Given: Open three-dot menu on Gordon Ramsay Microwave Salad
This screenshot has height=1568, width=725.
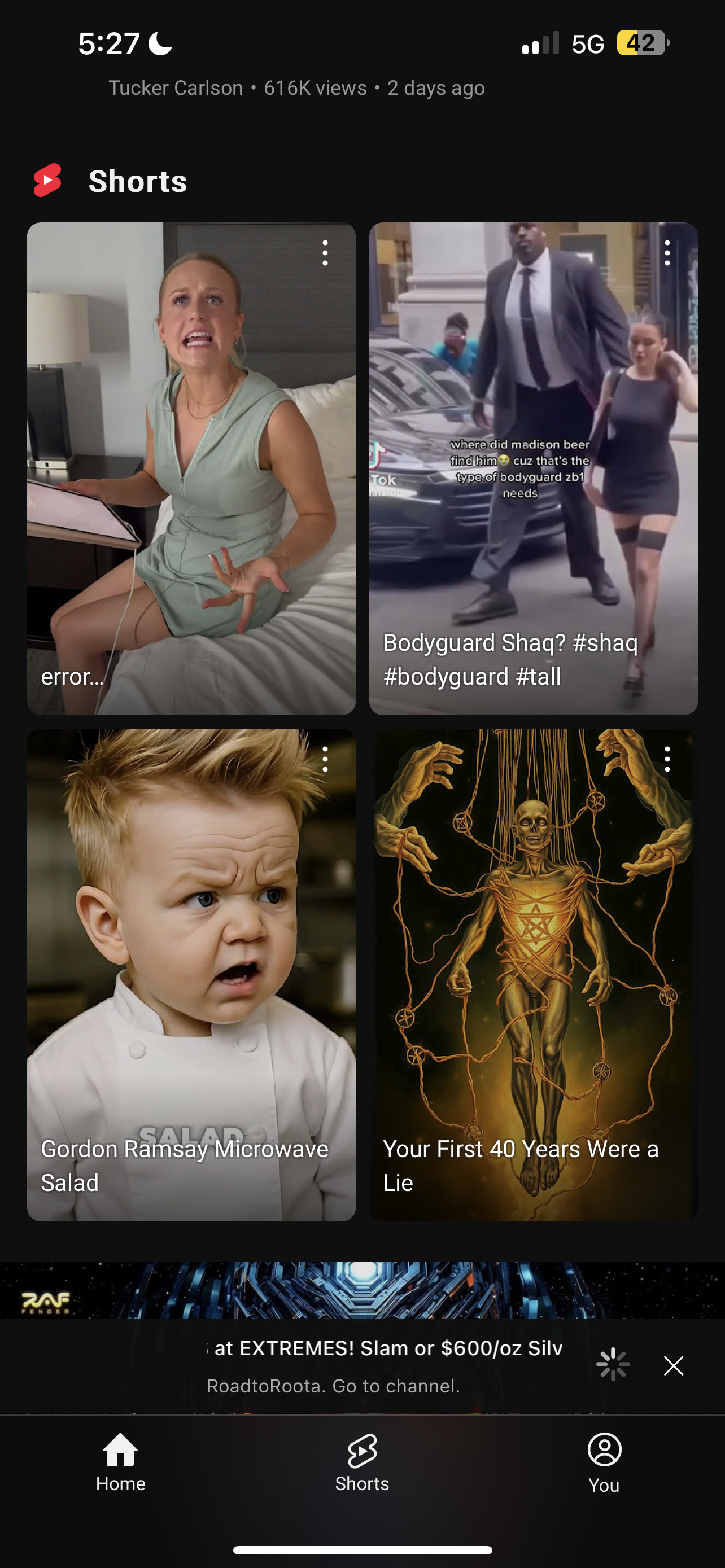Looking at the screenshot, I should point(325,760).
